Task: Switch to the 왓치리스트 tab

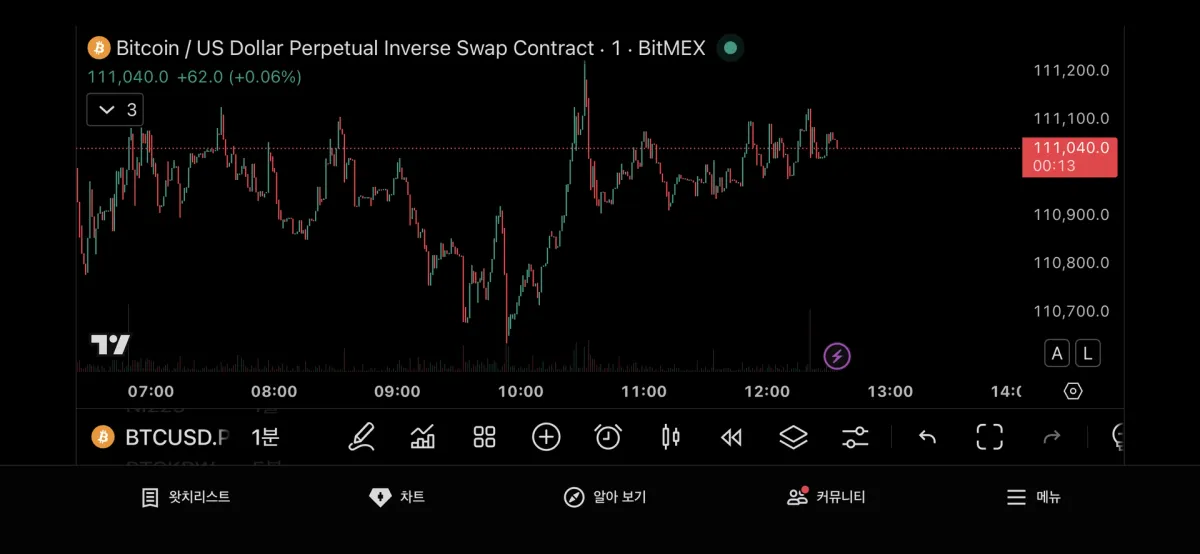Action: (x=186, y=497)
